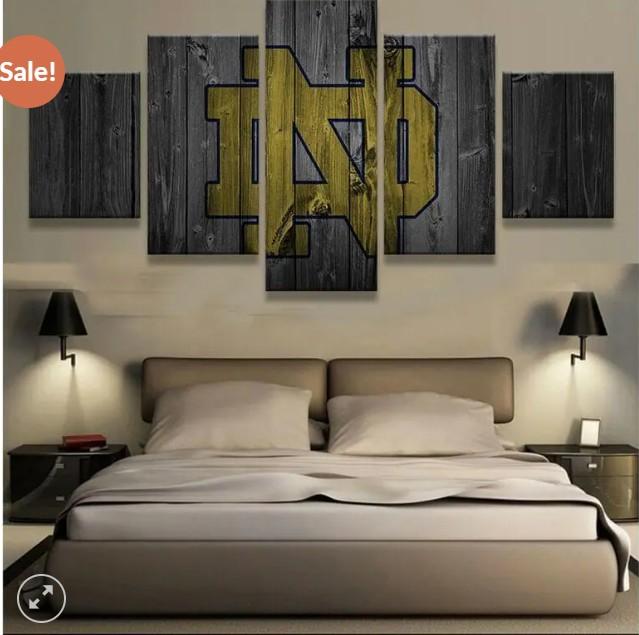Open the full-screen image zoom icon

[x=41, y=599]
